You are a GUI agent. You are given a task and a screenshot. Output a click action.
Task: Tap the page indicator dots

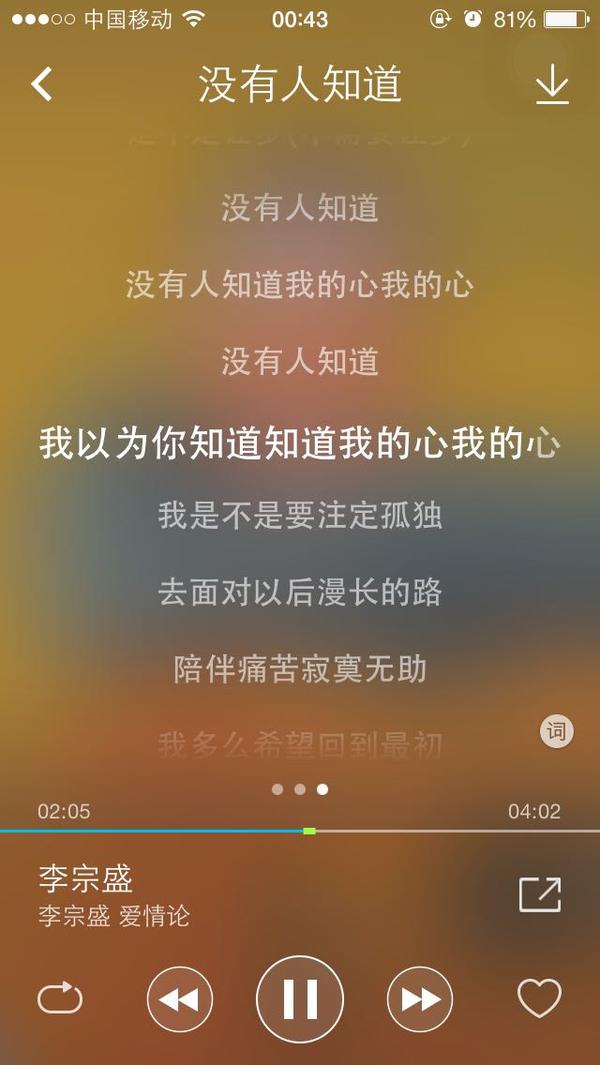pyautogui.click(x=300, y=789)
